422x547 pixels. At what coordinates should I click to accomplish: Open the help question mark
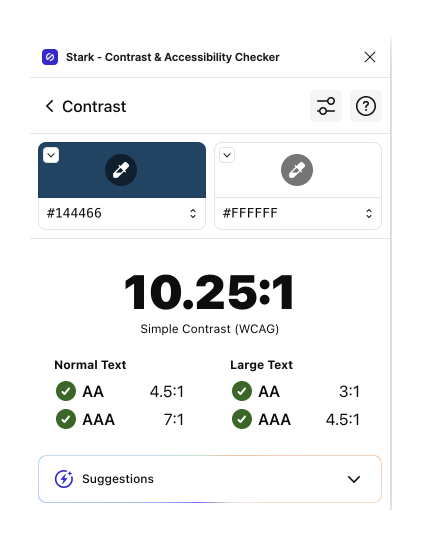coord(366,106)
